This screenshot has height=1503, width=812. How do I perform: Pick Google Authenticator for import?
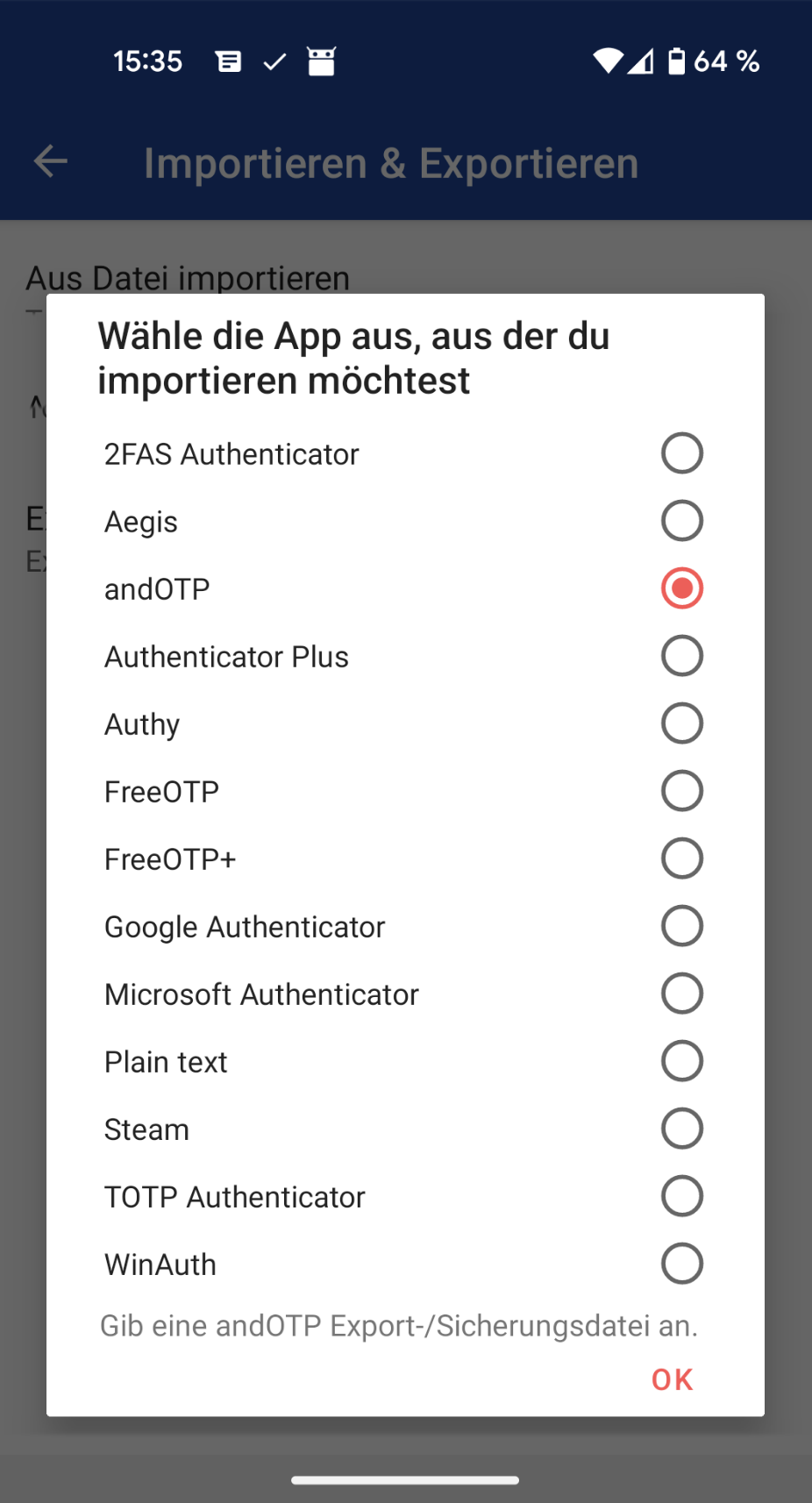[x=681, y=926]
